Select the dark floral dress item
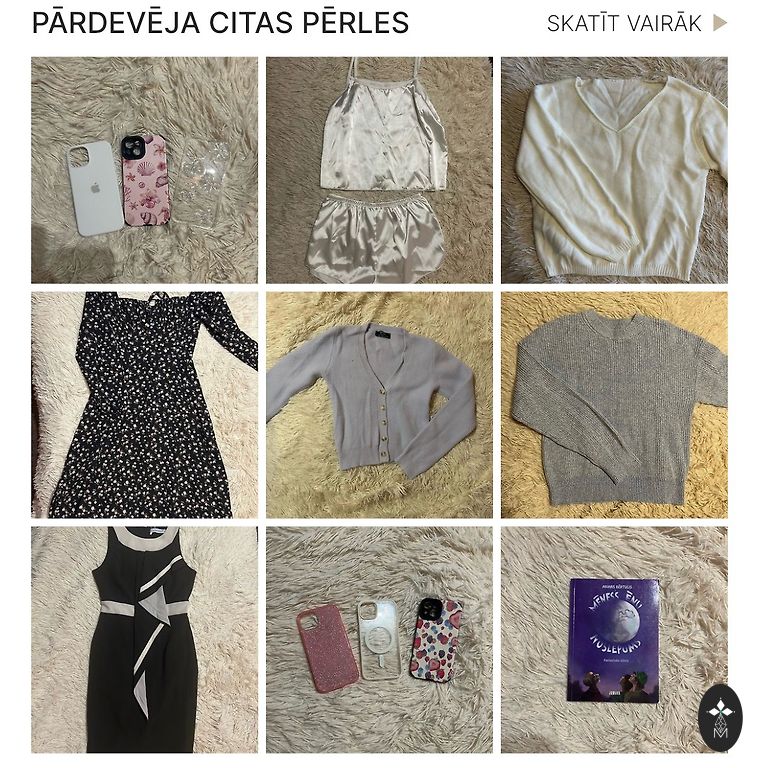Screen dimensions: 759x768 click(x=144, y=404)
